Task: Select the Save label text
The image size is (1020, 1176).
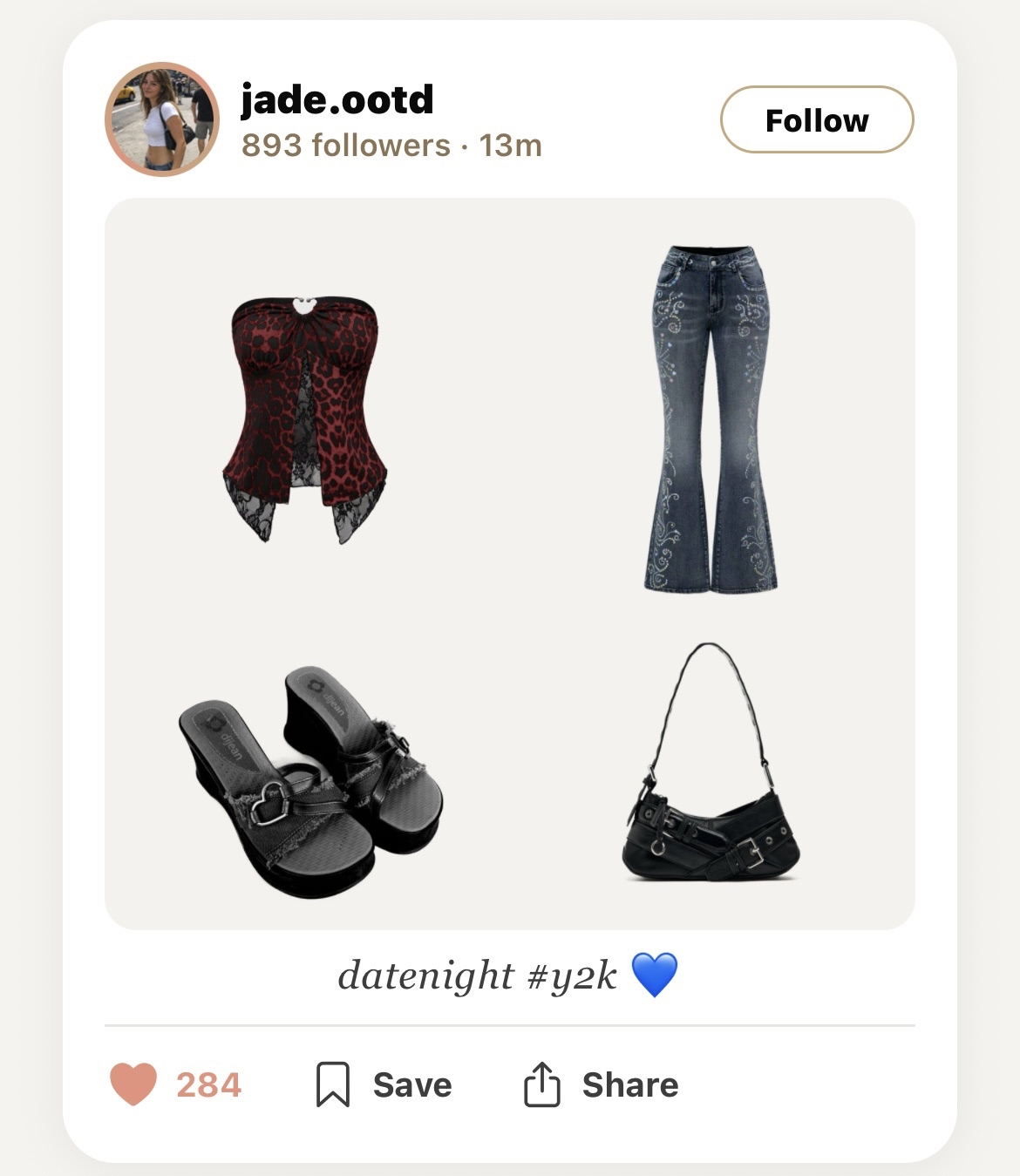Action: pos(411,1084)
